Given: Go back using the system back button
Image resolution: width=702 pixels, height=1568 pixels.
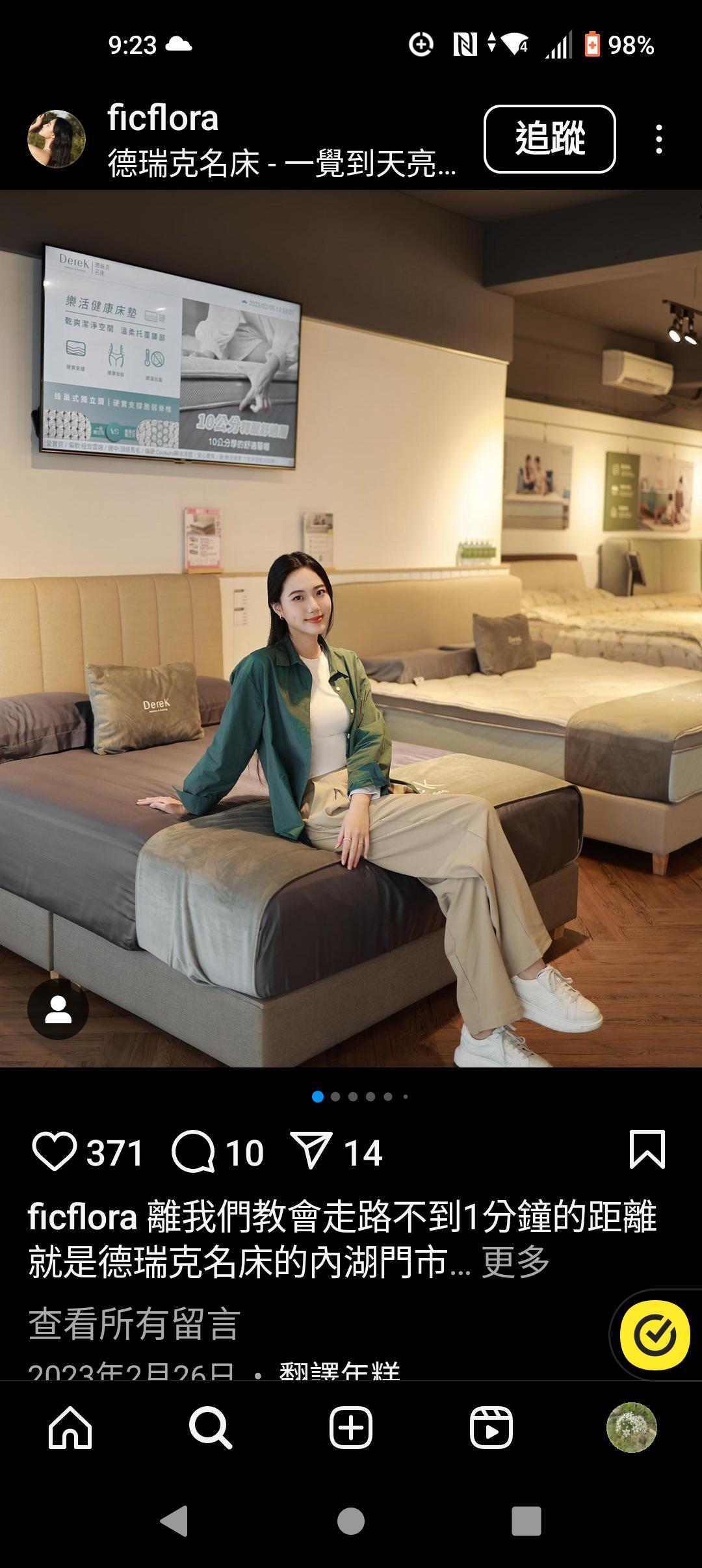Looking at the screenshot, I should pos(174,1521).
